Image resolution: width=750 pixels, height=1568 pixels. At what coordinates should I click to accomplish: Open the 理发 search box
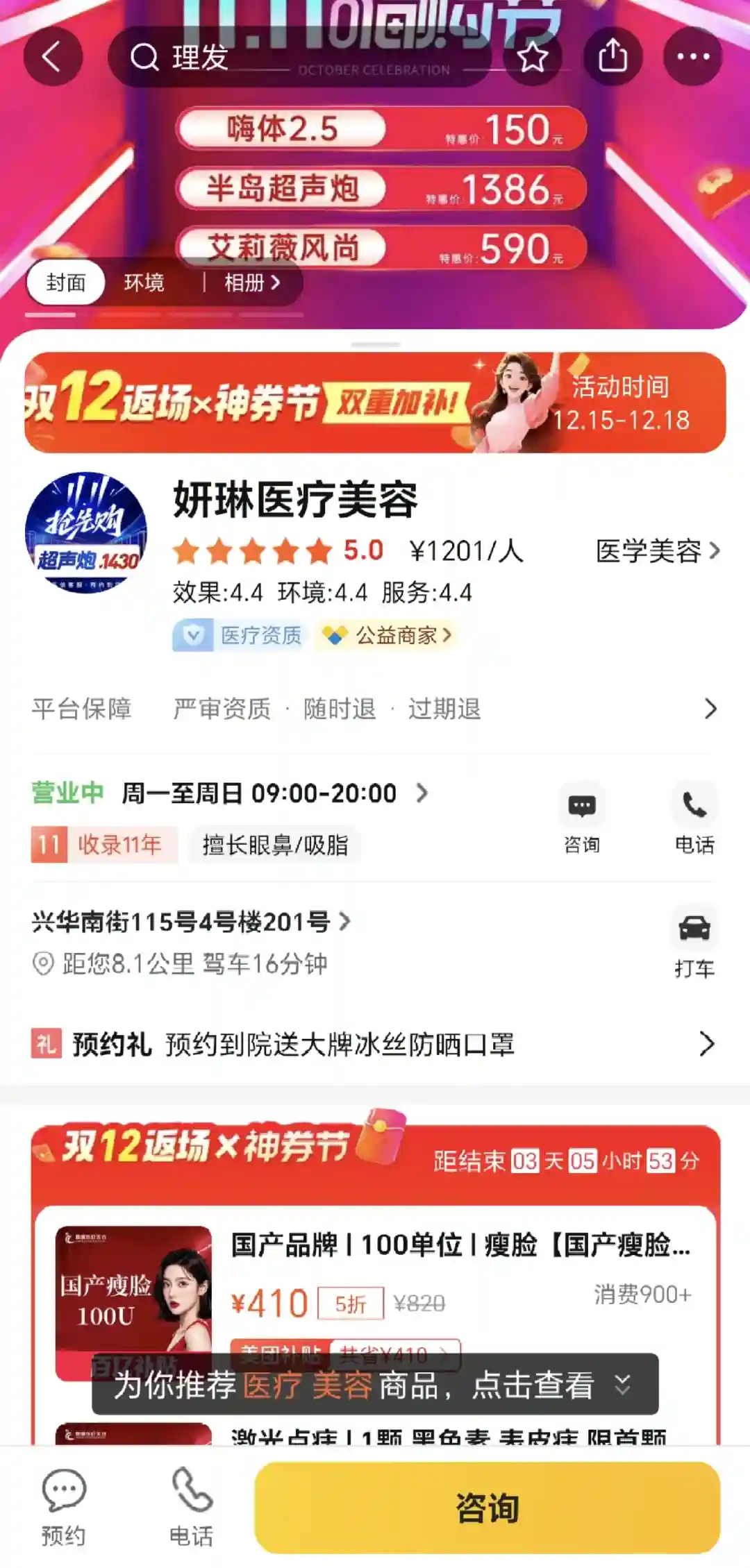(299, 57)
